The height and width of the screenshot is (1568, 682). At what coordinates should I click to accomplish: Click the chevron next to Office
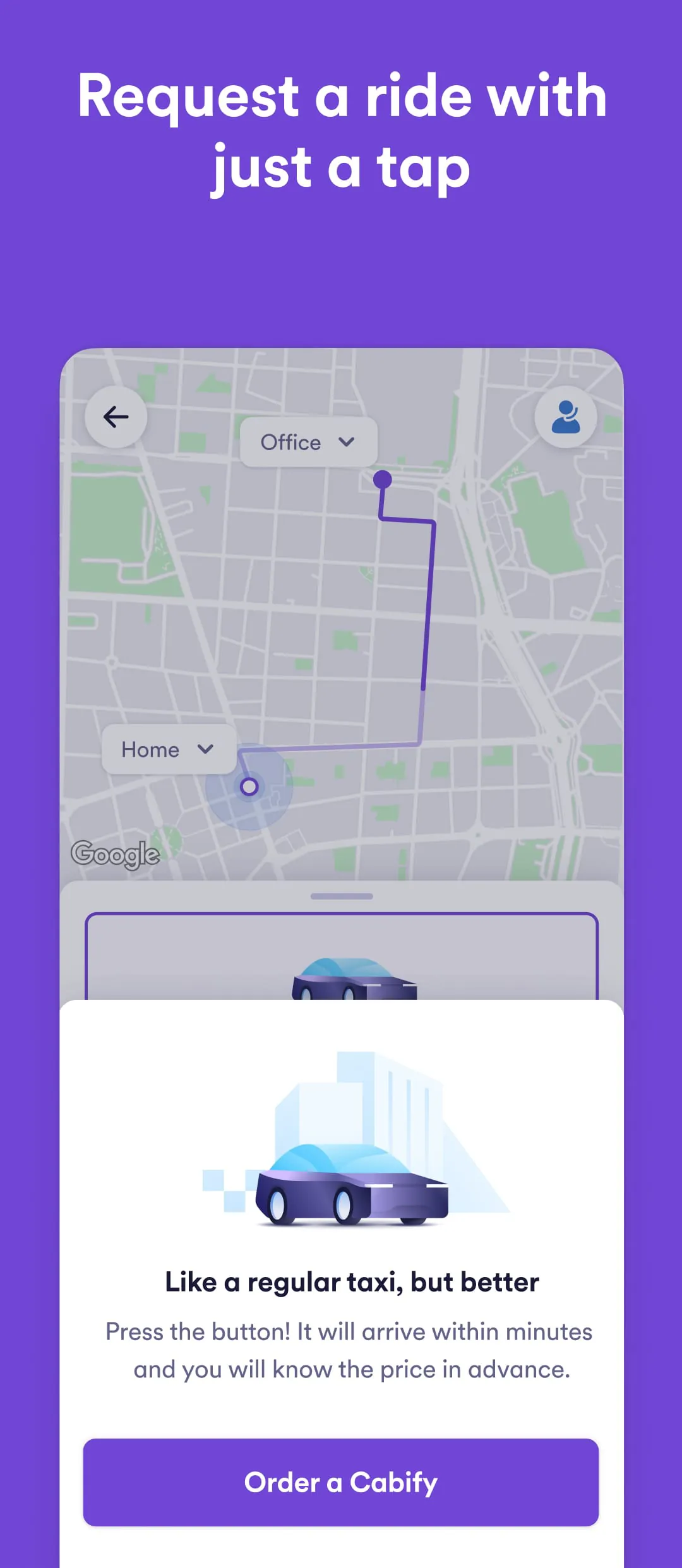click(346, 442)
